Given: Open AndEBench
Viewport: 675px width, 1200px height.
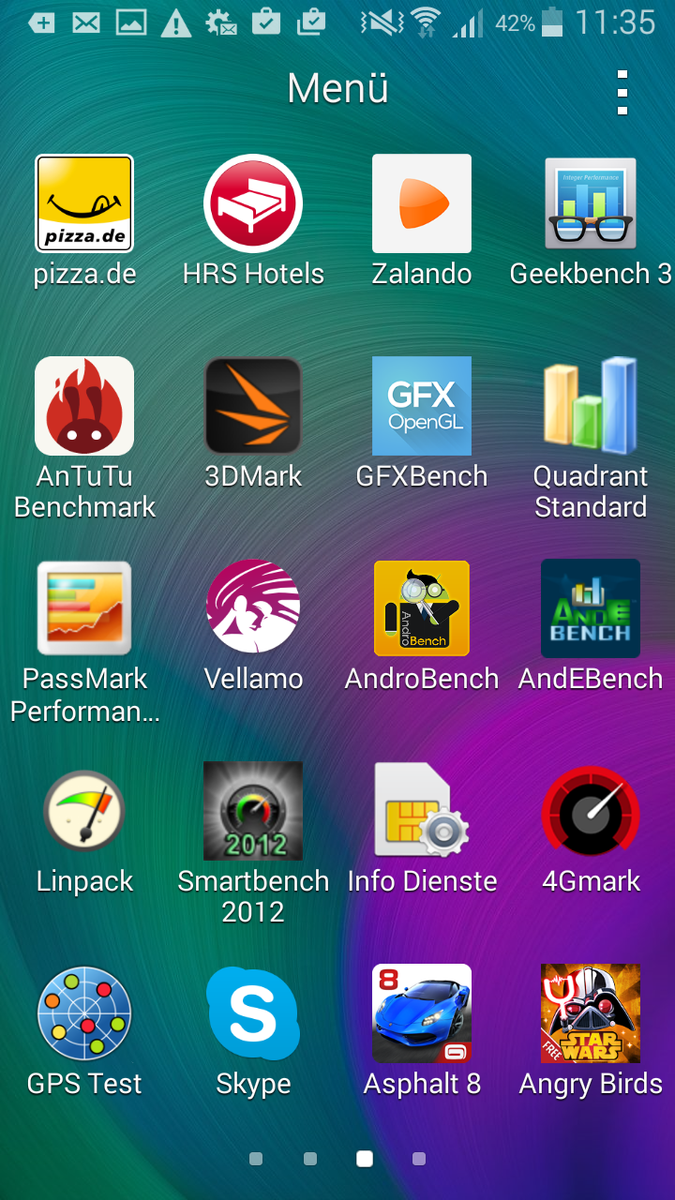Looking at the screenshot, I should click(590, 608).
